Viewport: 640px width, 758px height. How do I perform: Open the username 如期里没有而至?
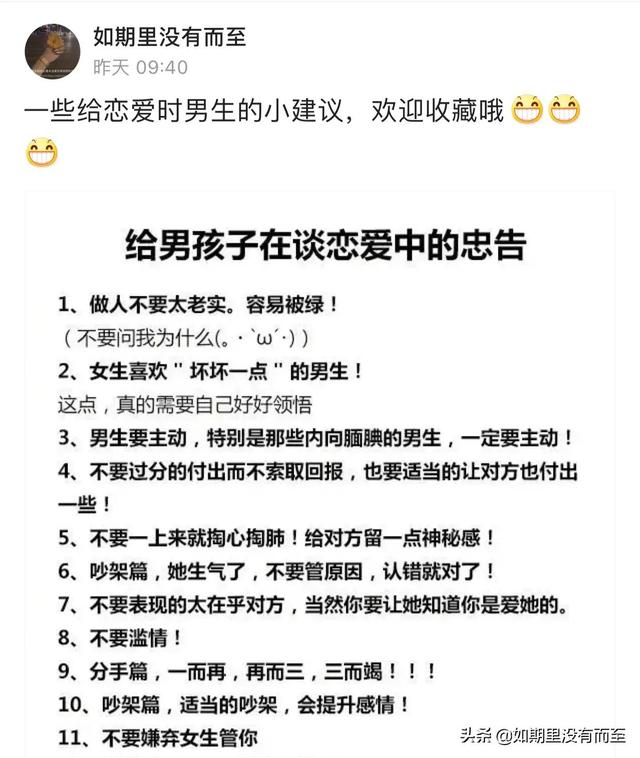click(169, 38)
